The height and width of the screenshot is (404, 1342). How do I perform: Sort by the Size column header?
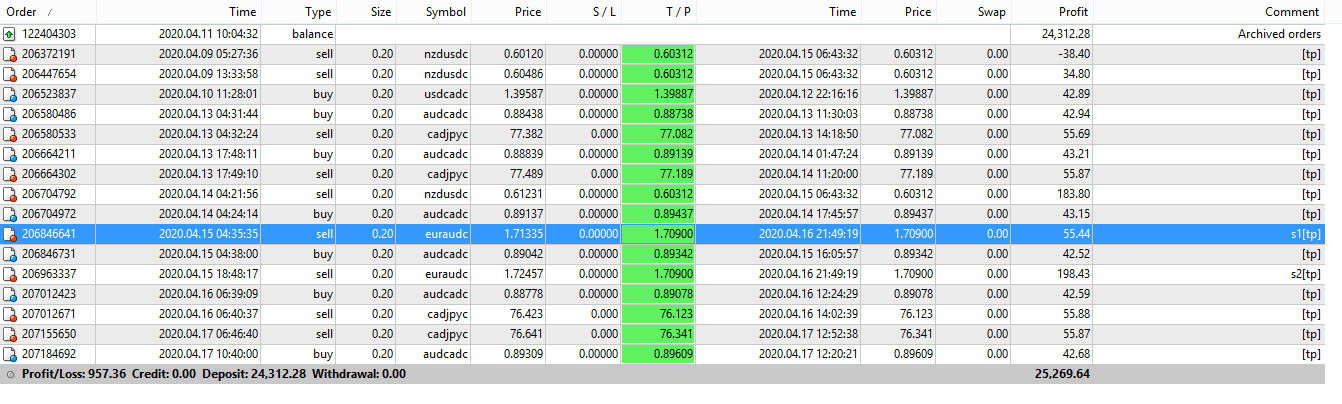click(x=381, y=12)
